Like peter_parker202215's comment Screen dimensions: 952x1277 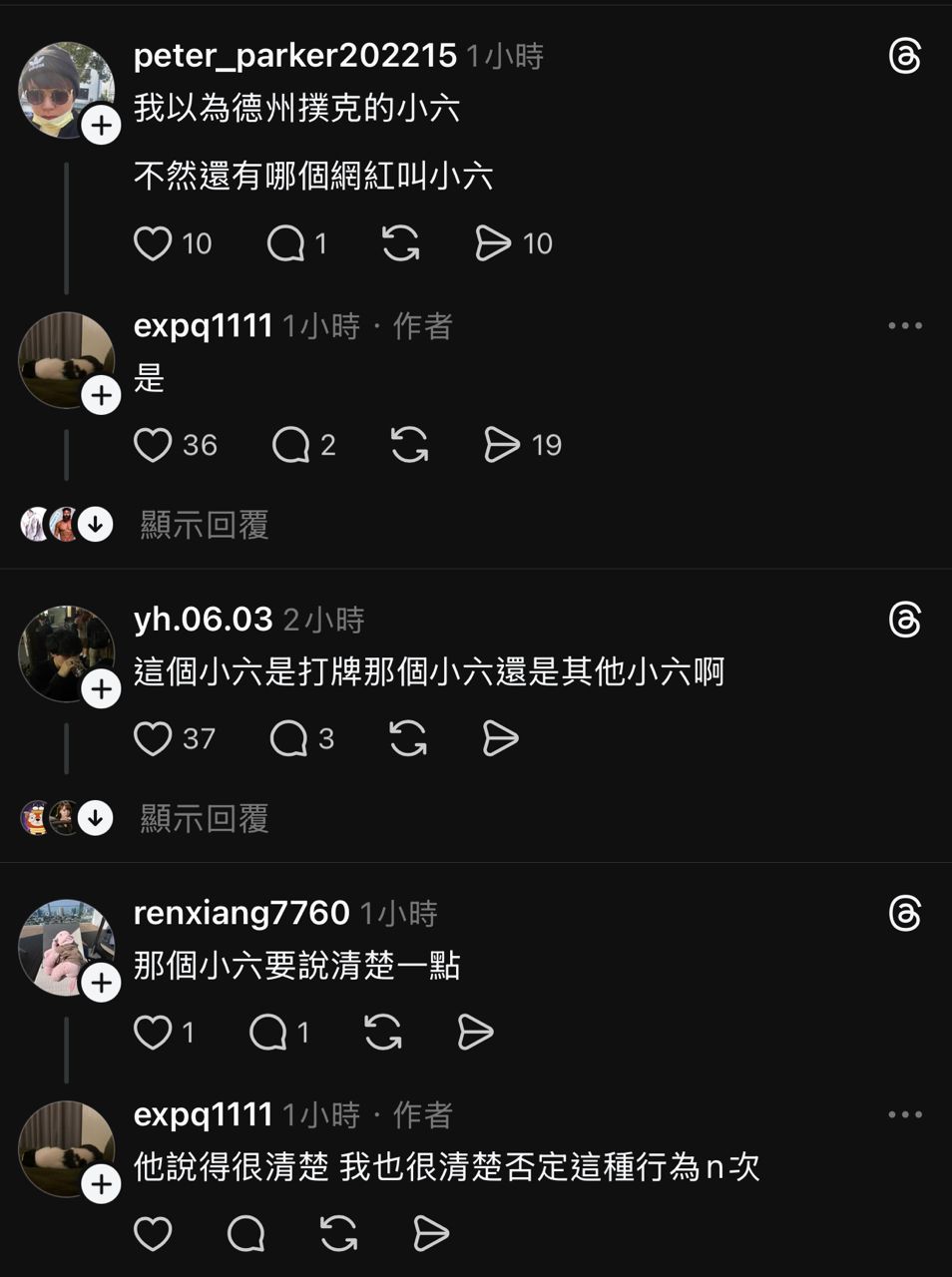click(153, 243)
